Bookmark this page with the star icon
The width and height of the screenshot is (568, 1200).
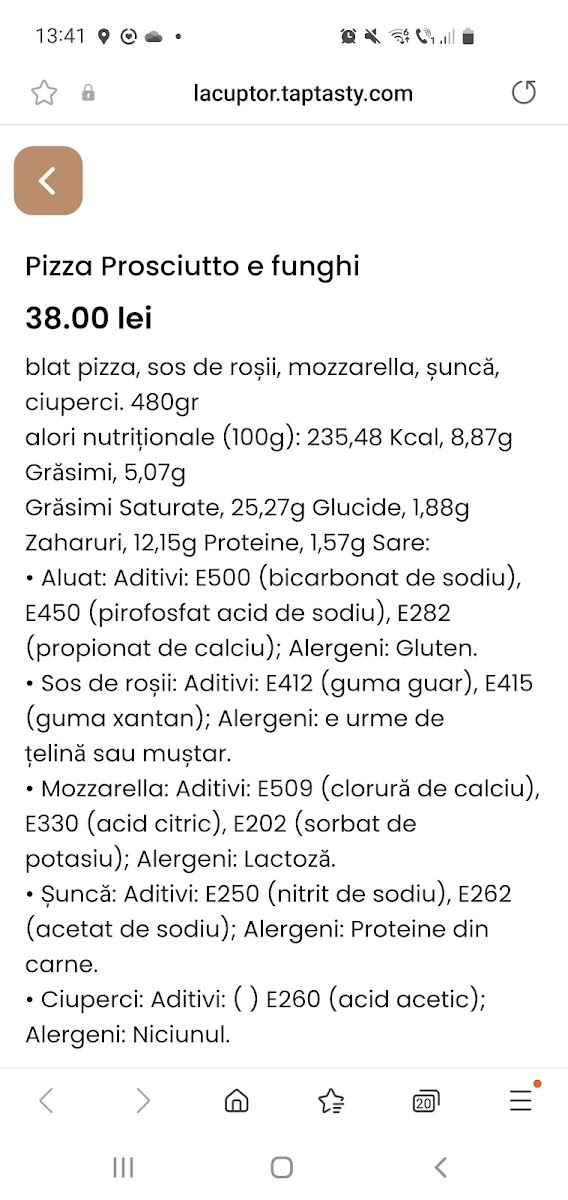43,94
